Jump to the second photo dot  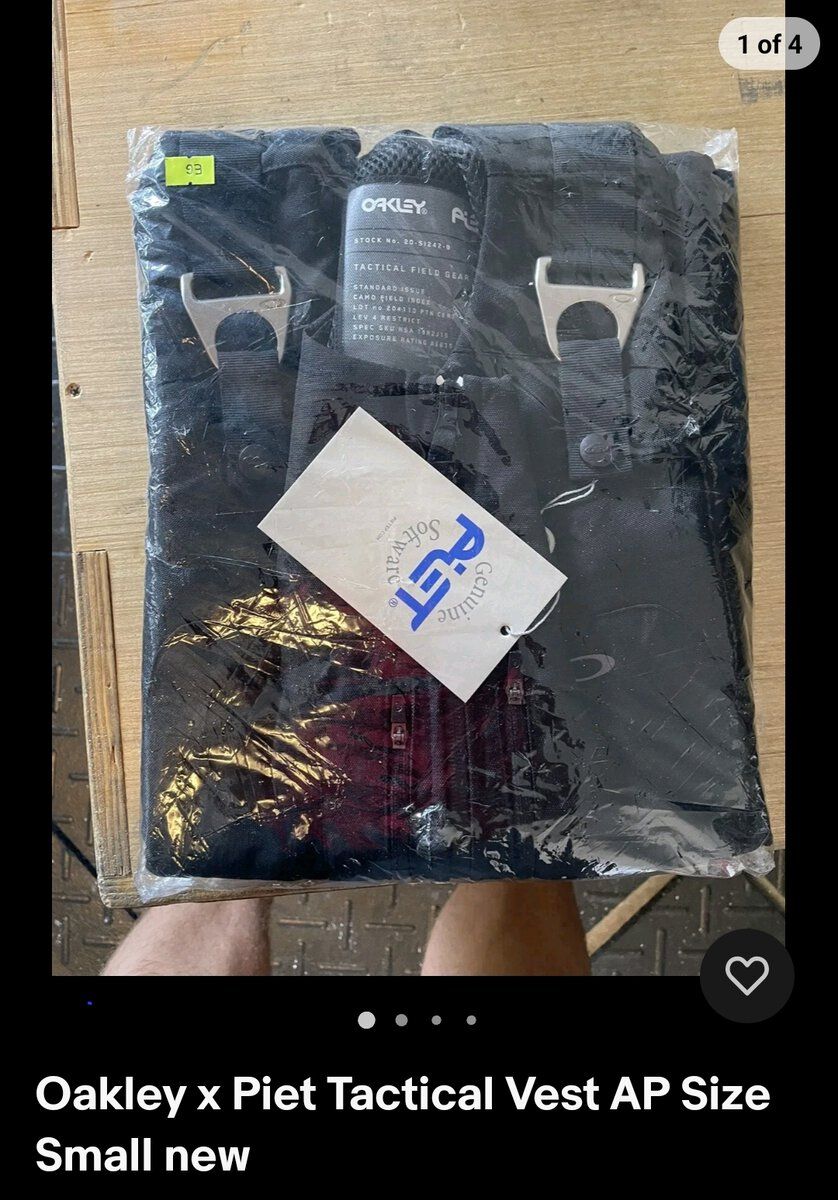tap(401, 1020)
